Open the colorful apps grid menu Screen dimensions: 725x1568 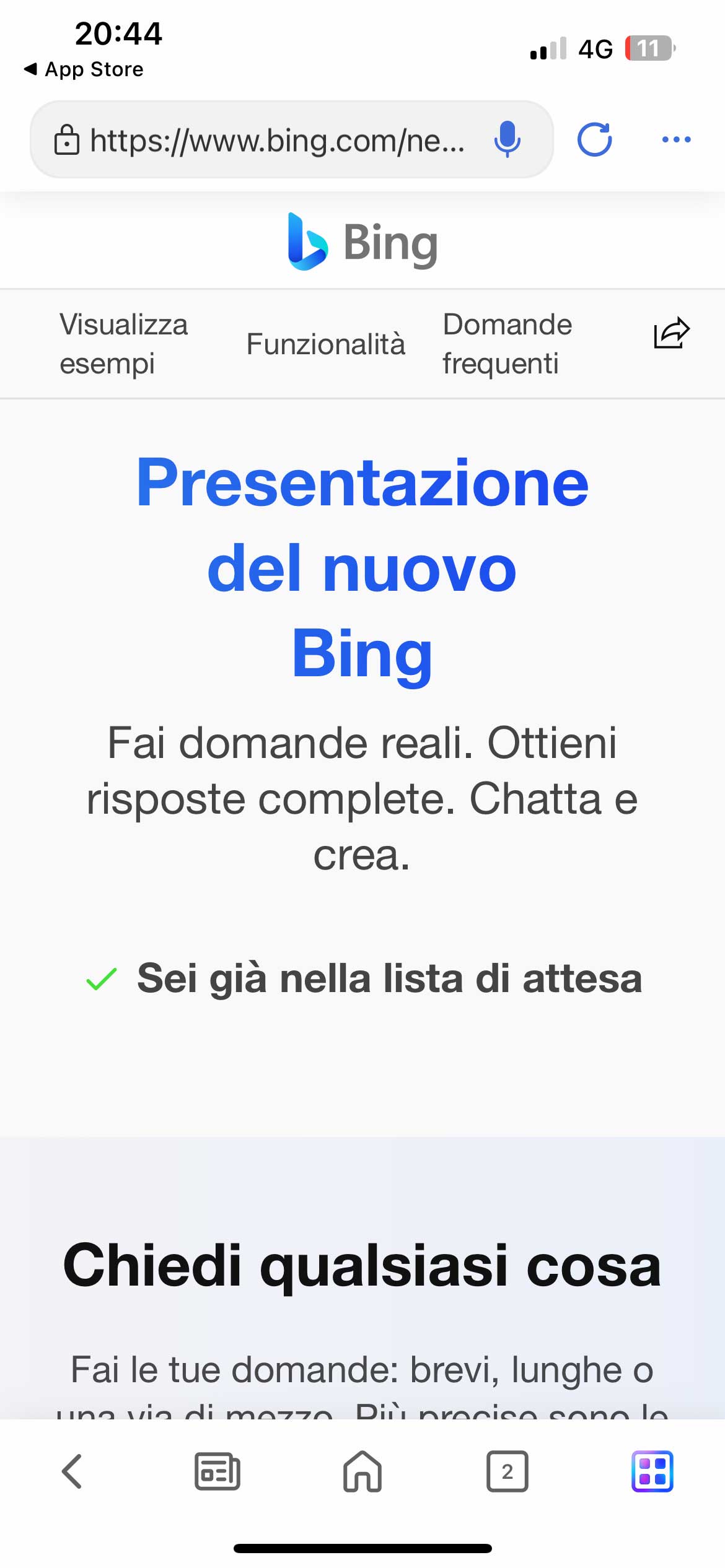pyautogui.click(x=652, y=1471)
